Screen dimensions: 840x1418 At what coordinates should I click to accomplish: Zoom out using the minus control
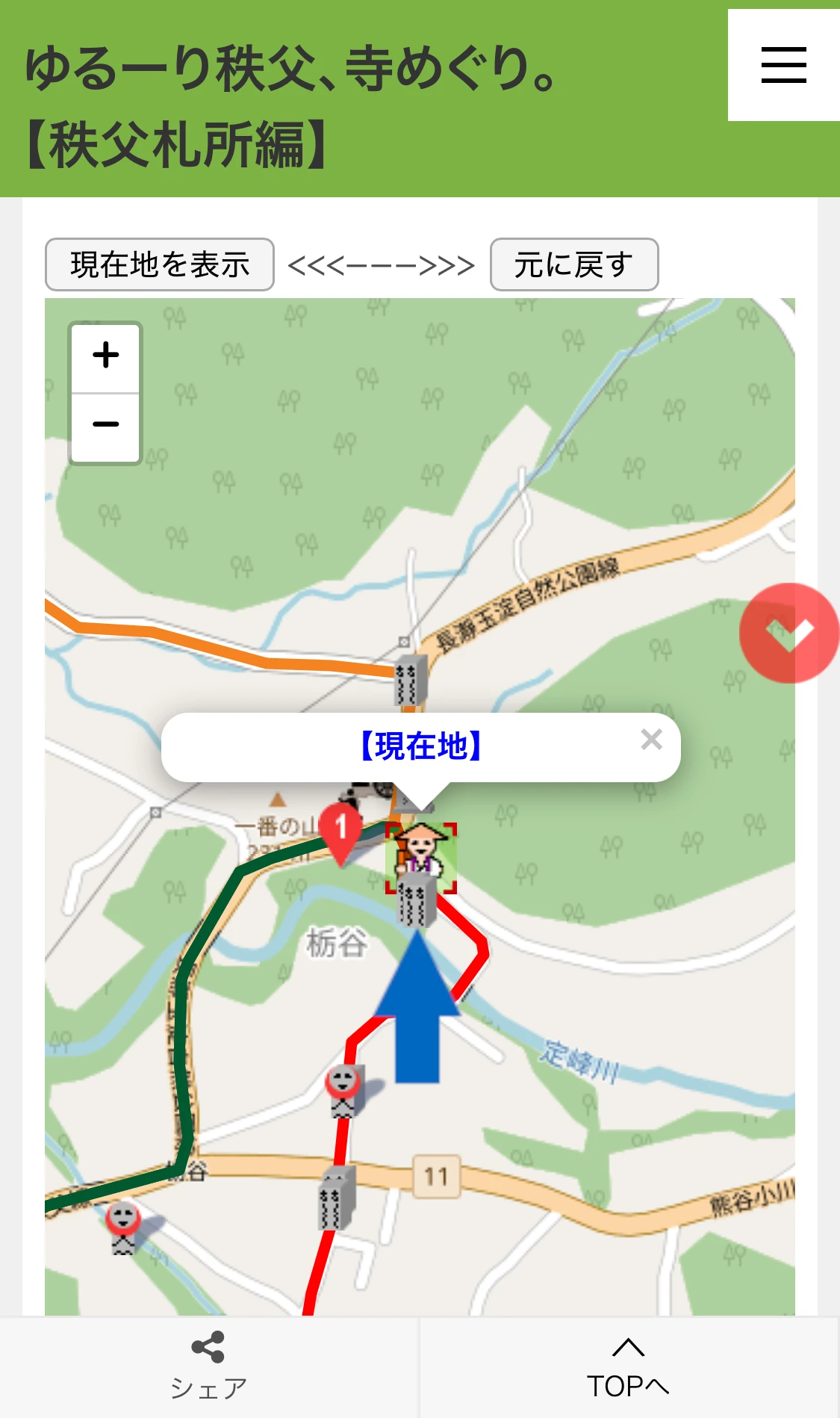(x=105, y=424)
